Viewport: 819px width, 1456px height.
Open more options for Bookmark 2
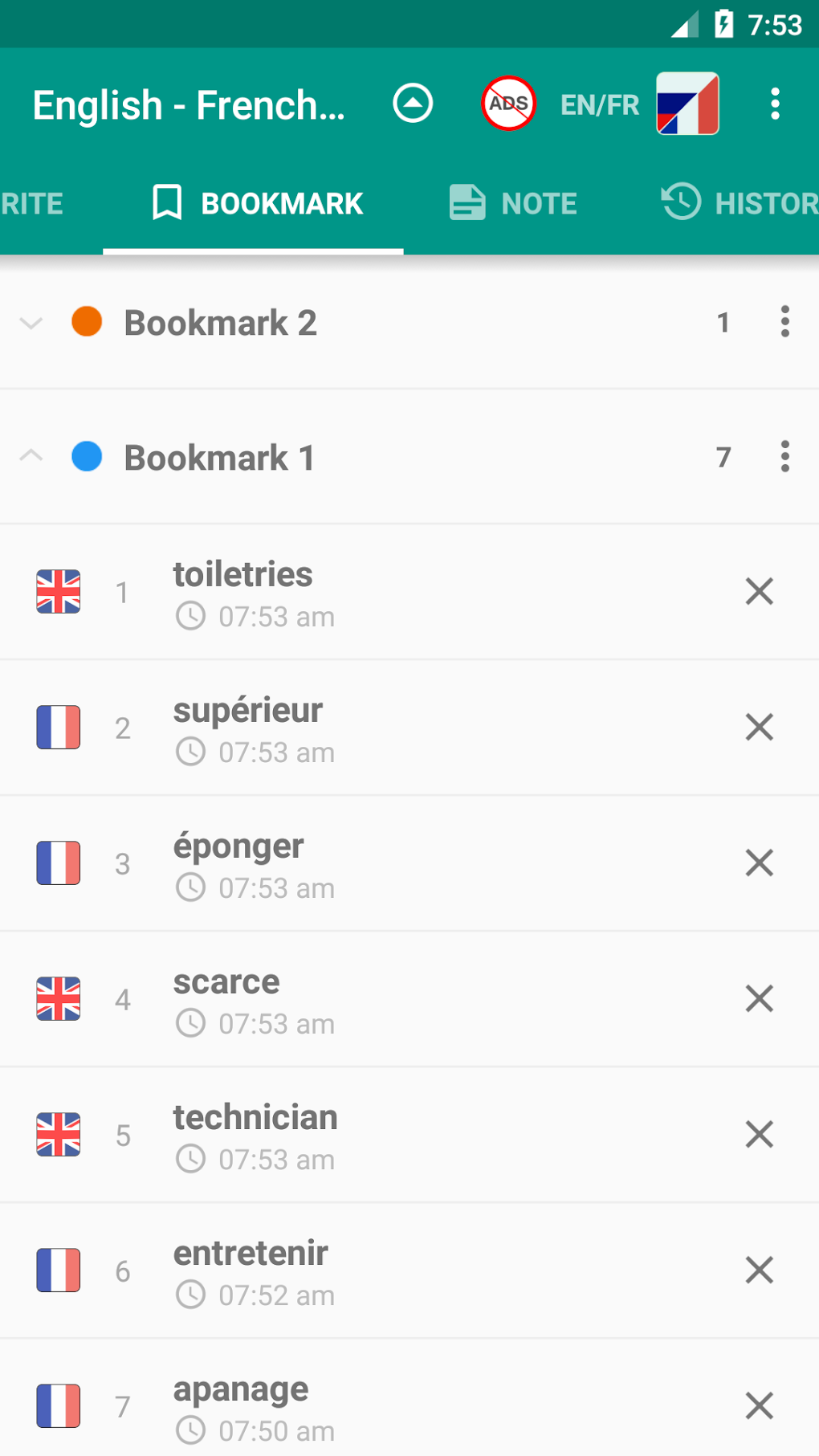click(x=784, y=322)
